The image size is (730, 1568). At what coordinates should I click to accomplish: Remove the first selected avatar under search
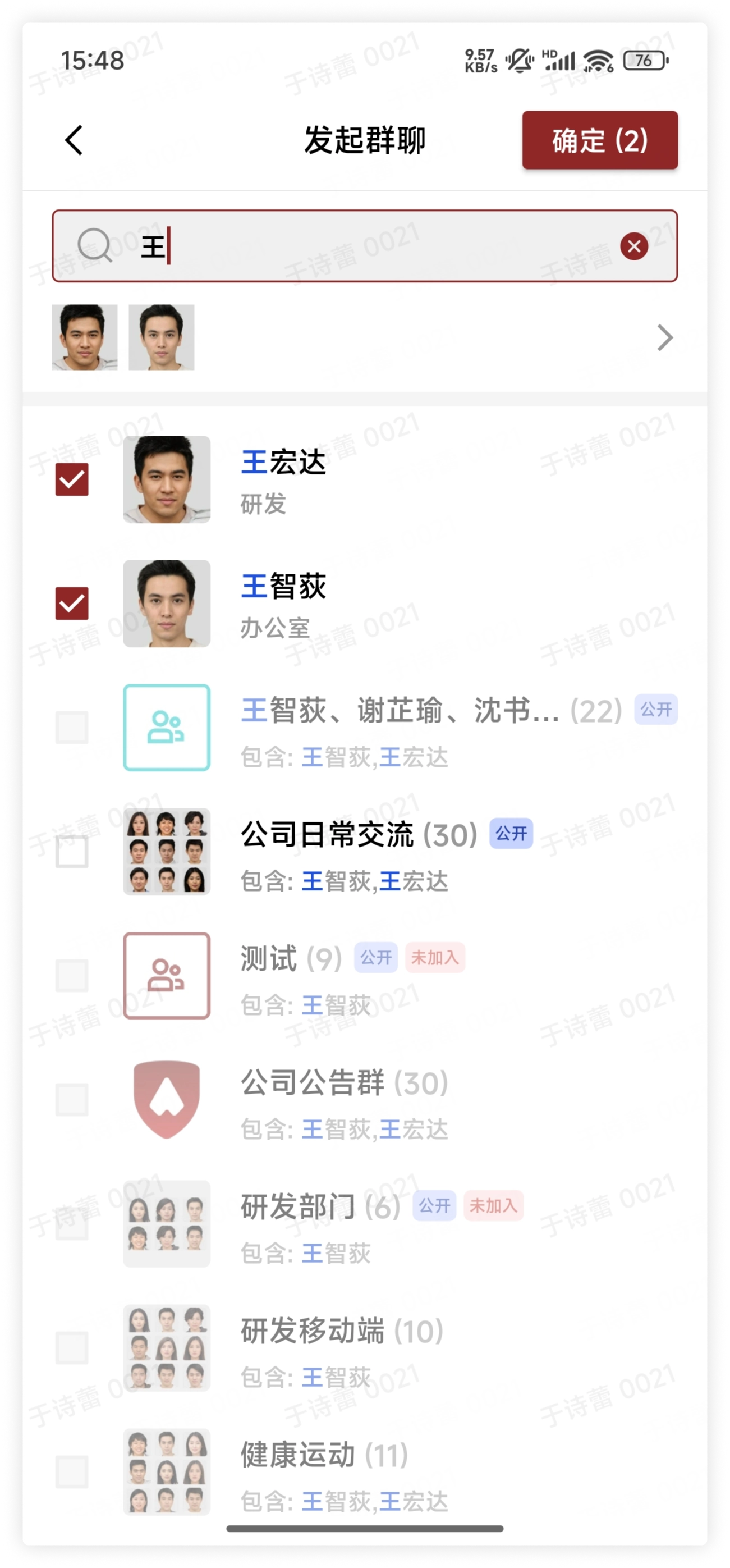tap(85, 337)
